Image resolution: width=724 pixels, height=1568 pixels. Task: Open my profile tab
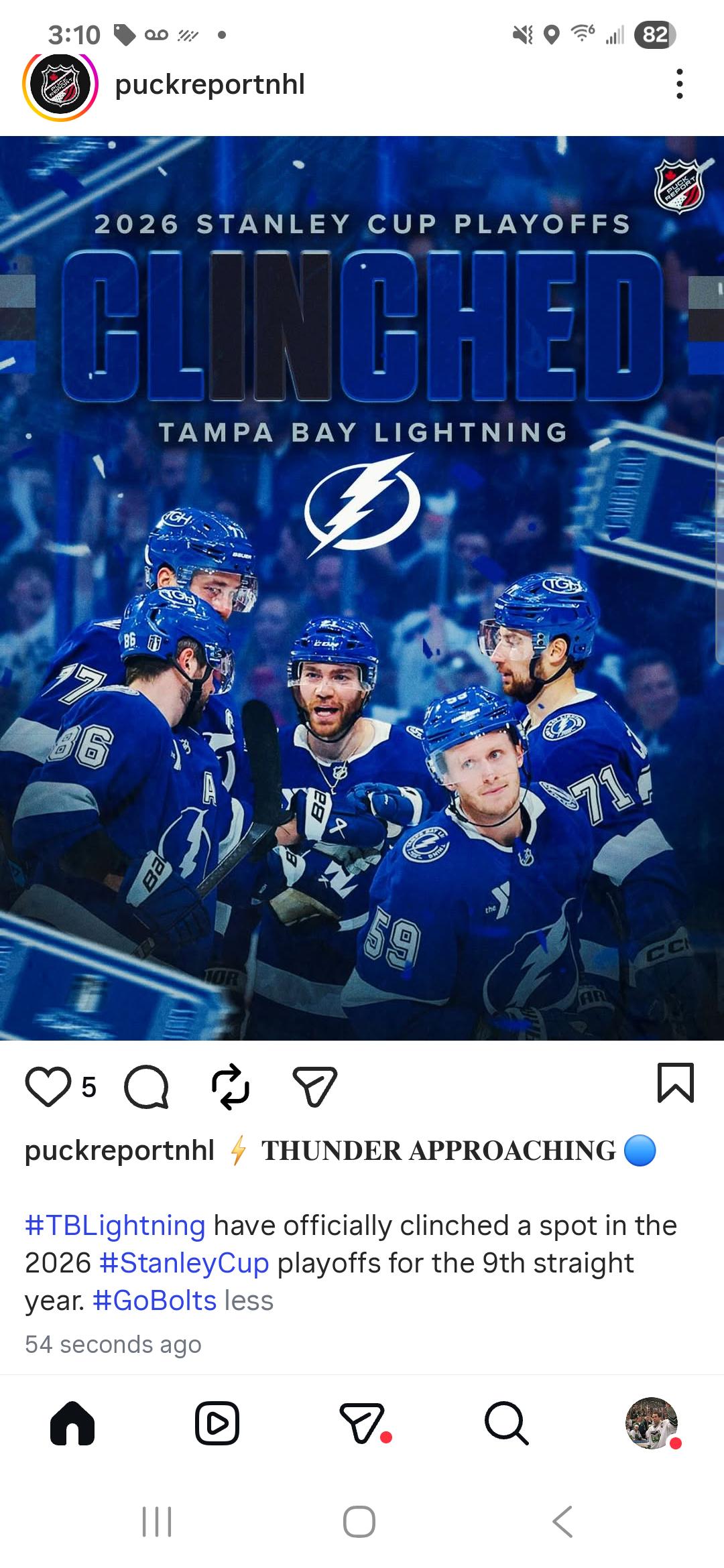coord(651,1423)
